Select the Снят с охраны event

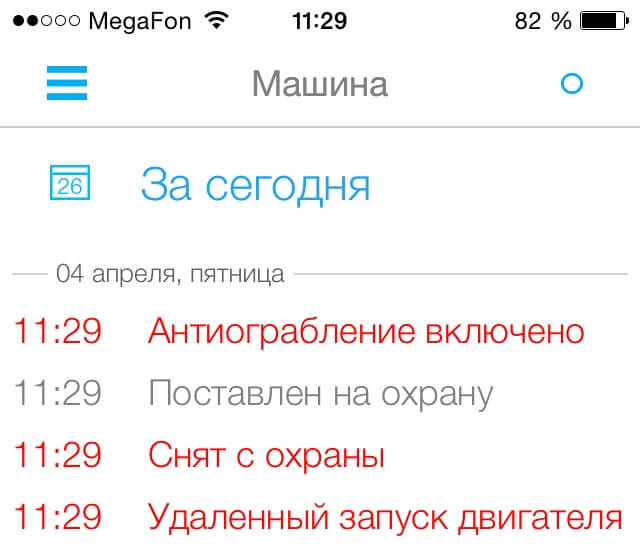[x=266, y=456]
